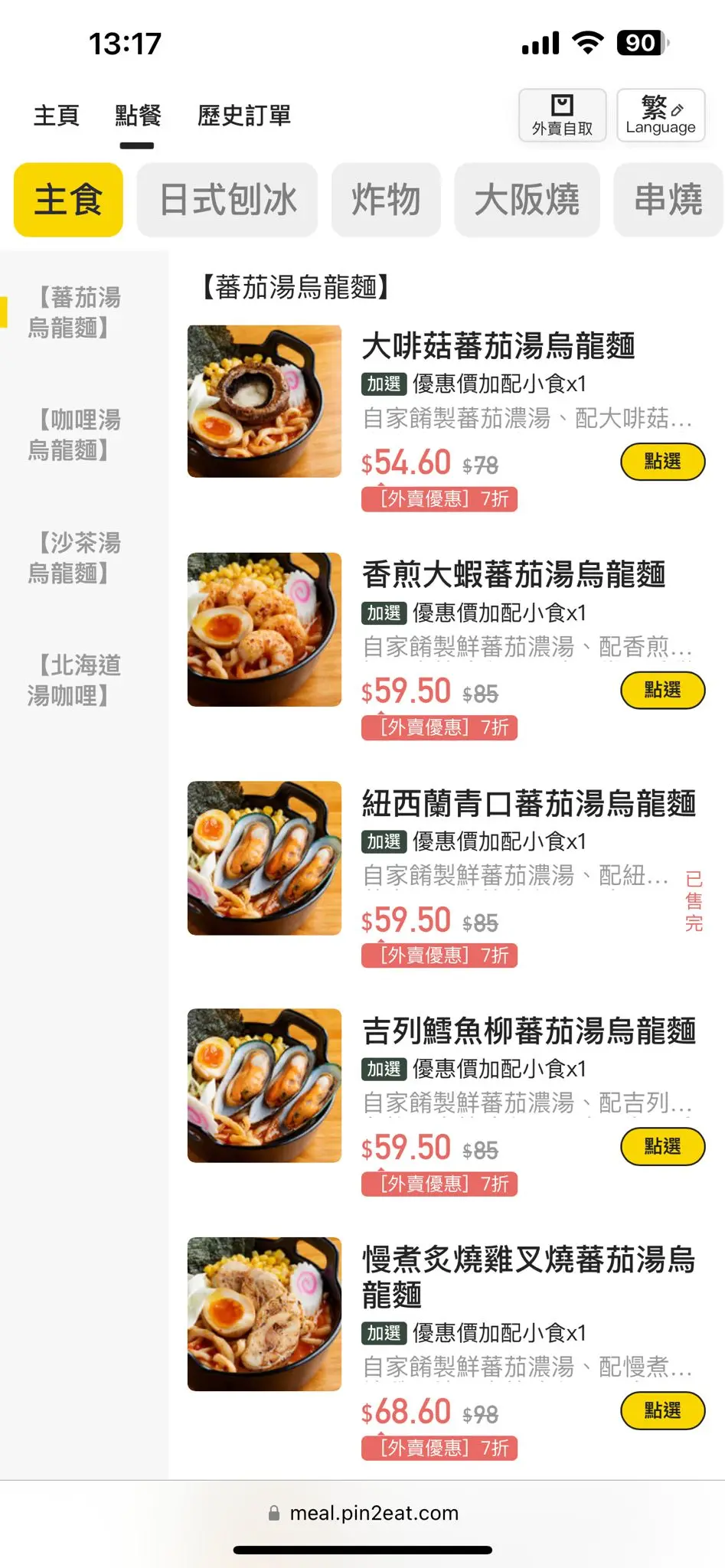Switch to the 日式刨冰 category
Viewport: 725px width, 1568px height.
point(227,200)
